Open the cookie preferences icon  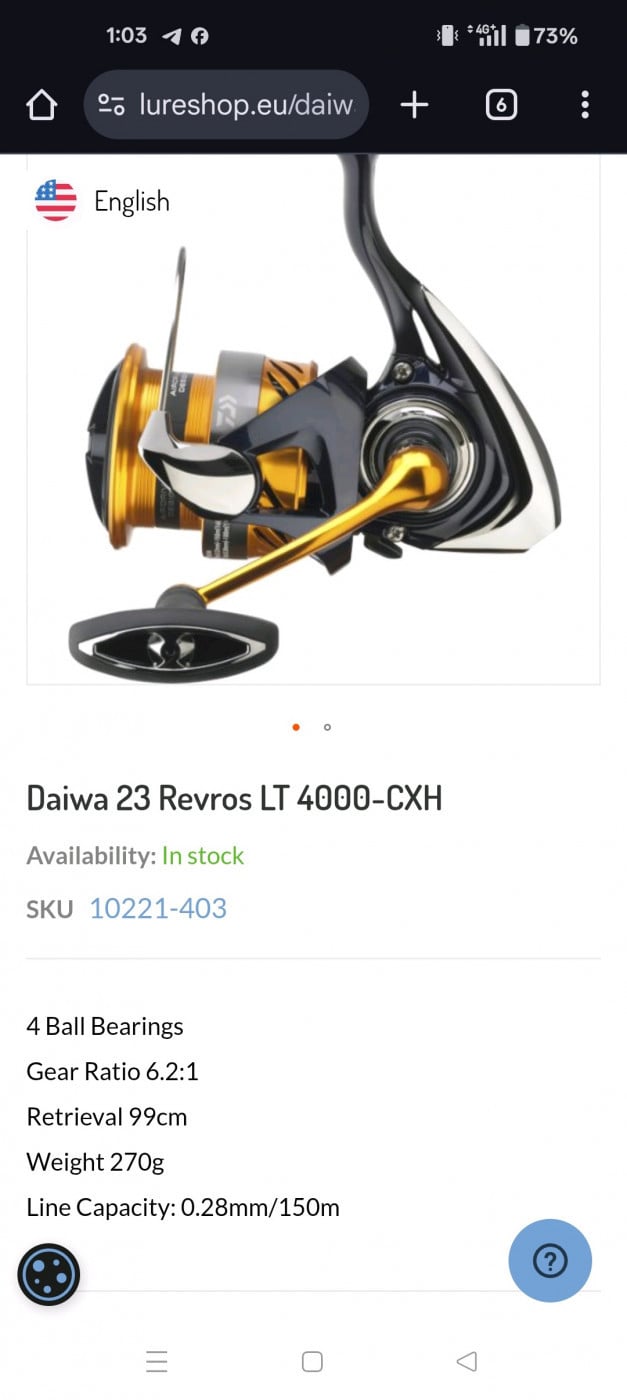coord(48,1274)
